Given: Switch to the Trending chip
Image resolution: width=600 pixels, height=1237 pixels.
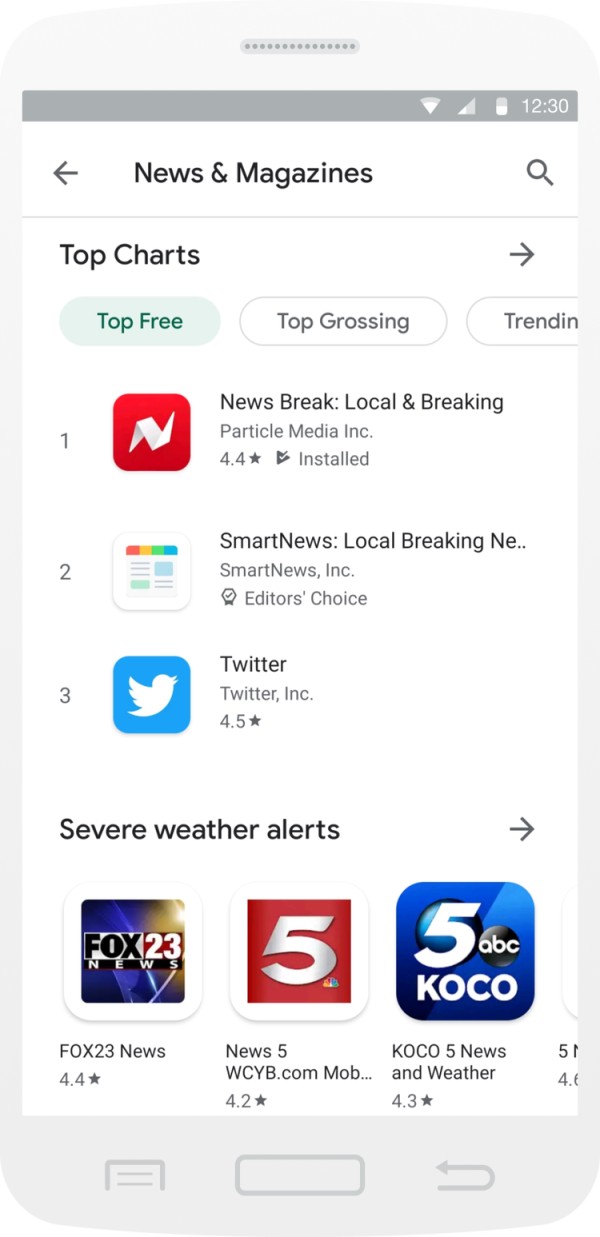Looking at the screenshot, I should [x=523, y=321].
